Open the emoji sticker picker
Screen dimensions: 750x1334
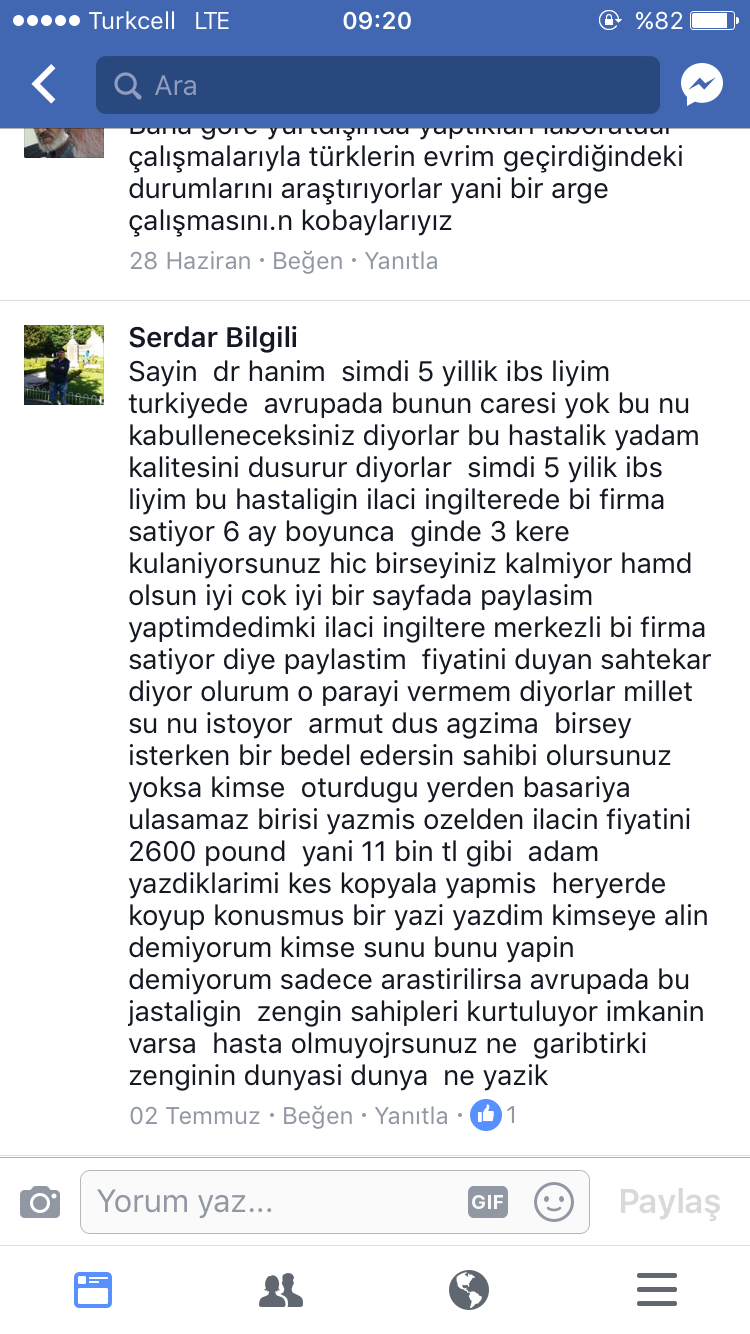coord(554,1201)
